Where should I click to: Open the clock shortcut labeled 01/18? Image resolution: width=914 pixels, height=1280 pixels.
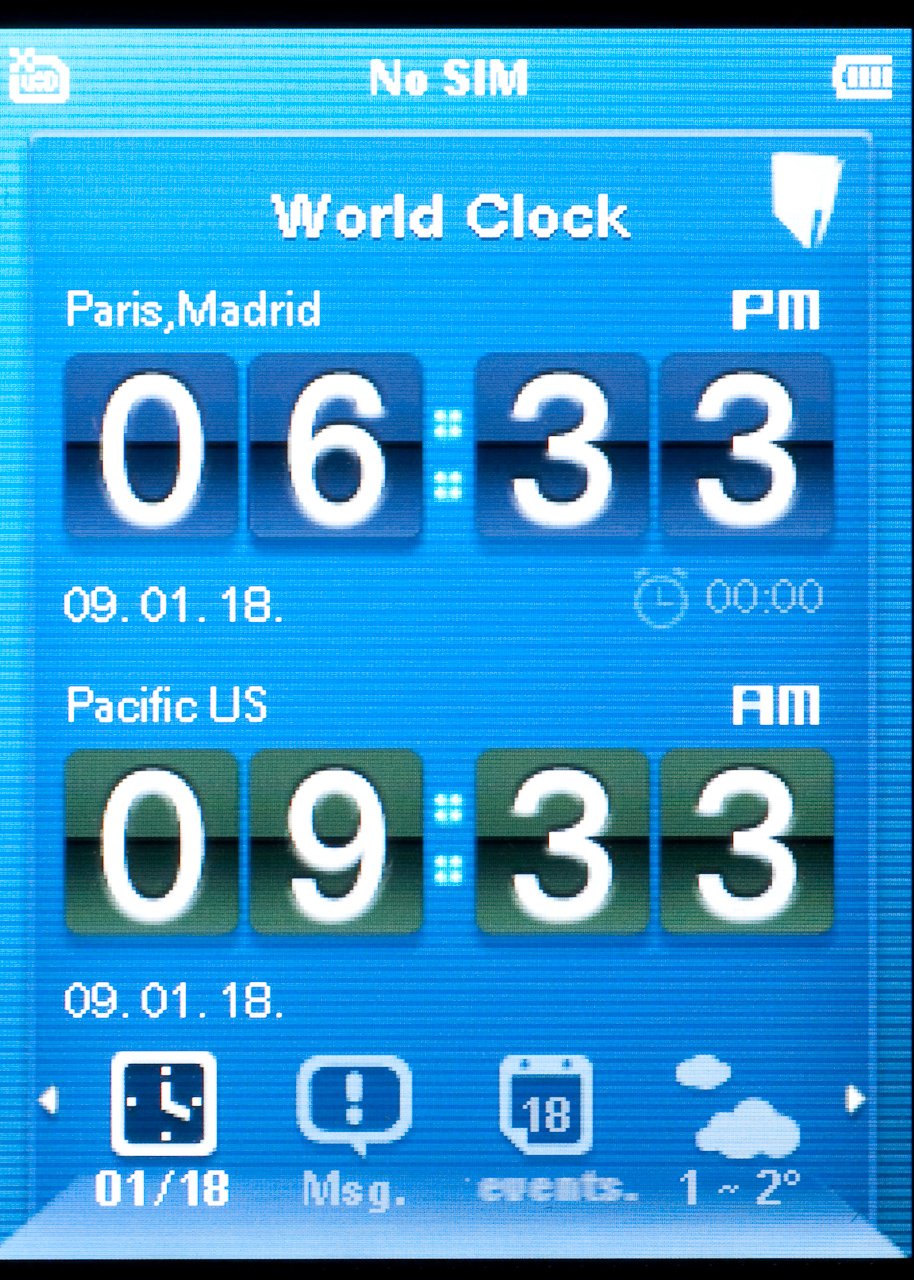[163, 1104]
